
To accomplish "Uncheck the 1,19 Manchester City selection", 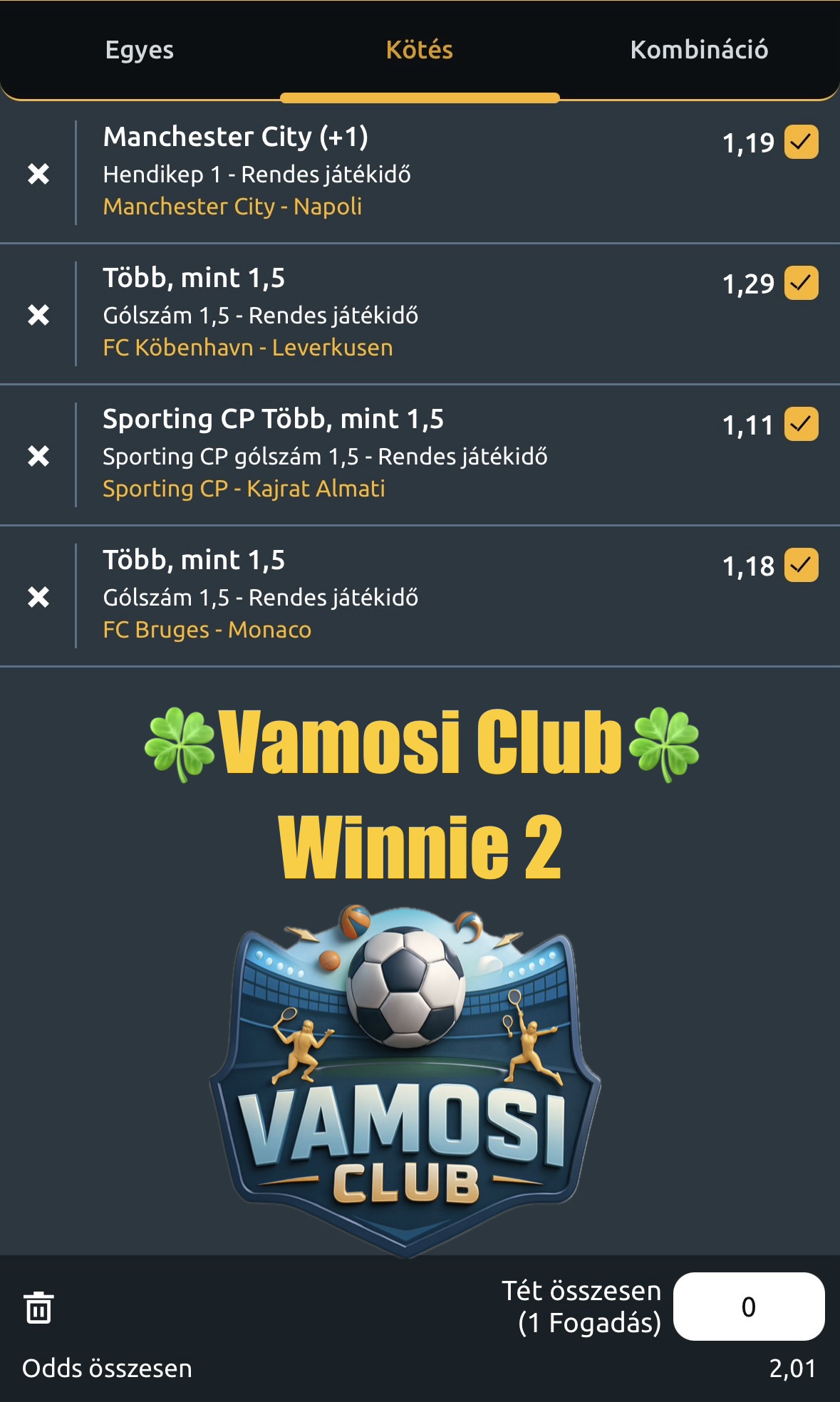I will click(x=802, y=142).
